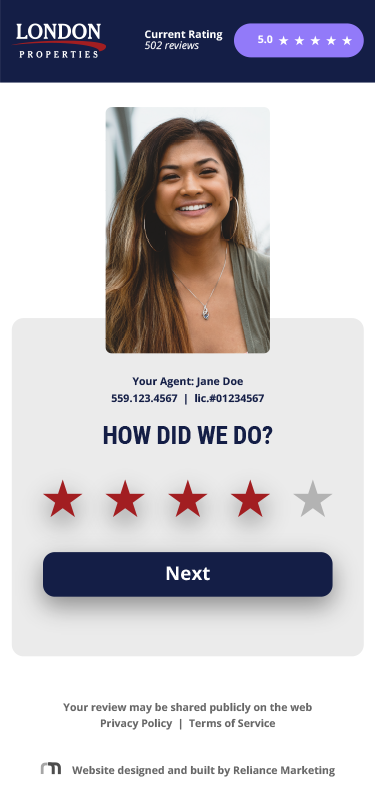Select the second rating star

point(125,499)
